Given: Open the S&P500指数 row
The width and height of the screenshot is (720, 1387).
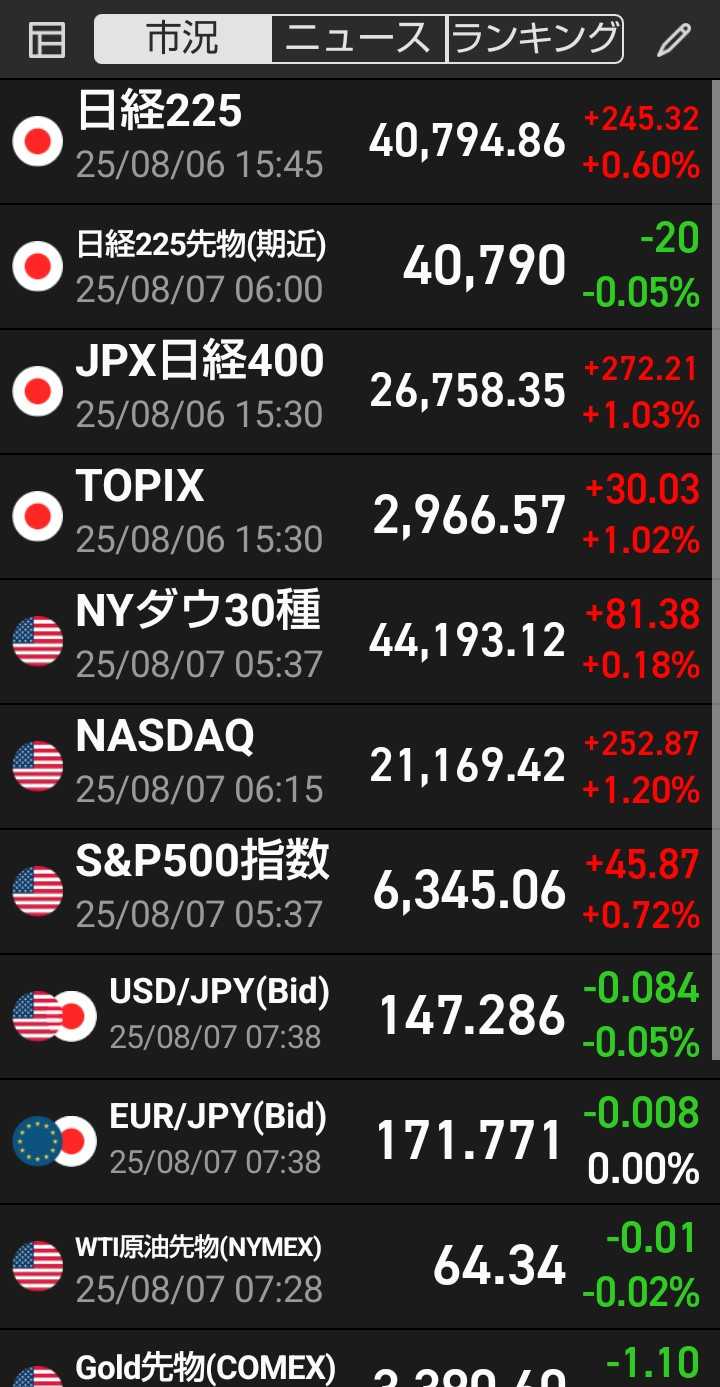Looking at the screenshot, I should (356, 892).
